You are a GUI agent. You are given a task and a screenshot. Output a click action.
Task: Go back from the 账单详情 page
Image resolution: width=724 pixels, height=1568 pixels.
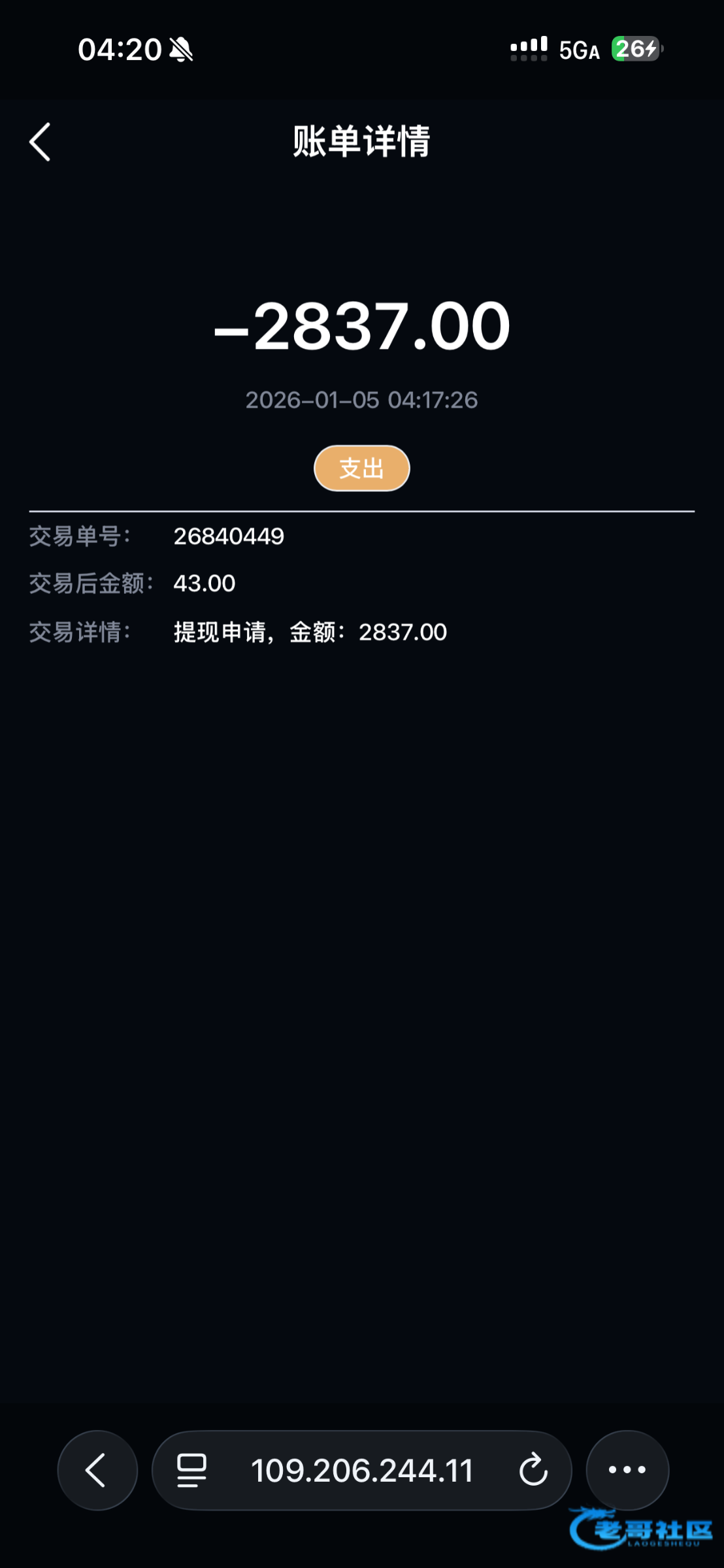pyautogui.click(x=40, y=142)
